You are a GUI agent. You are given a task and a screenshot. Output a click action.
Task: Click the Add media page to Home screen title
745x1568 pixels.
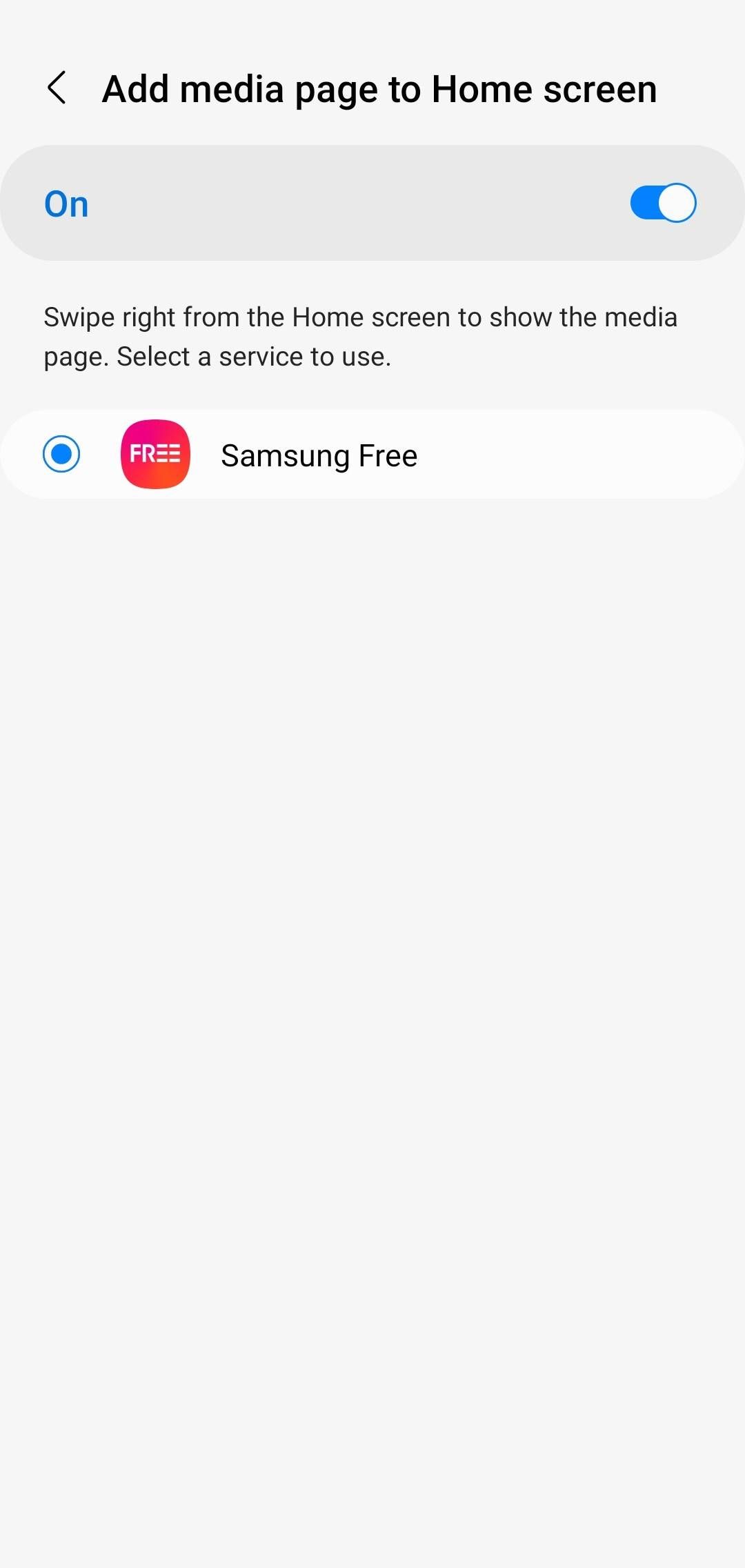coord(379,88)
